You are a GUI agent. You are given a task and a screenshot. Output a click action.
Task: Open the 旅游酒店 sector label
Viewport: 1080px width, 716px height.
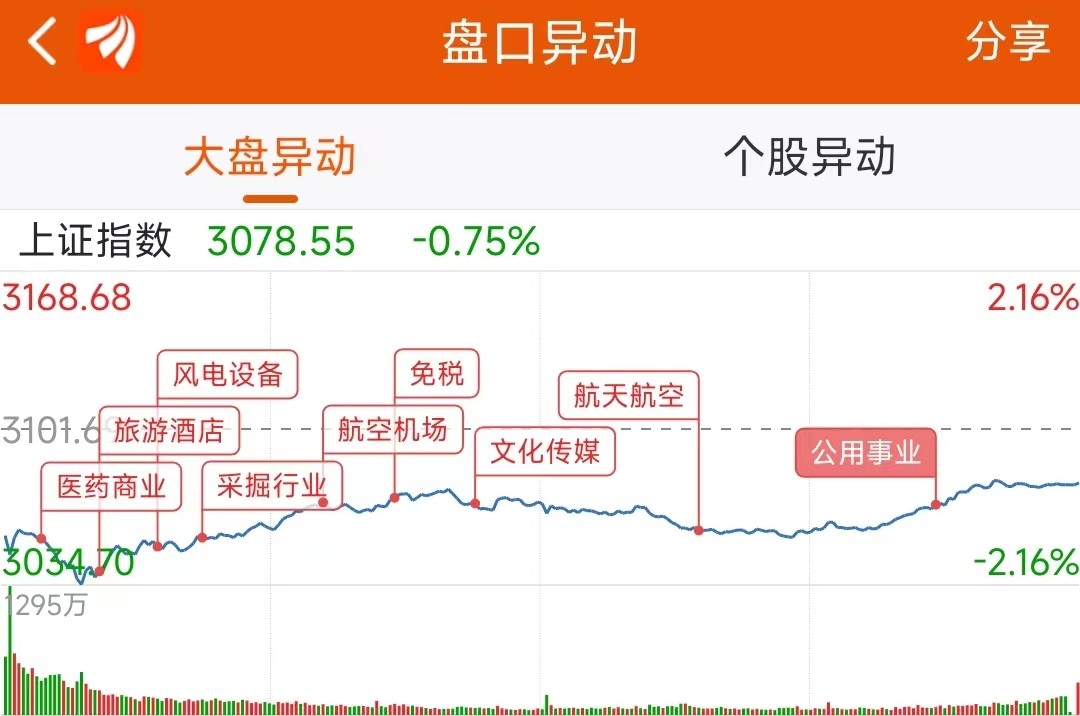click(x=169, y=431)
